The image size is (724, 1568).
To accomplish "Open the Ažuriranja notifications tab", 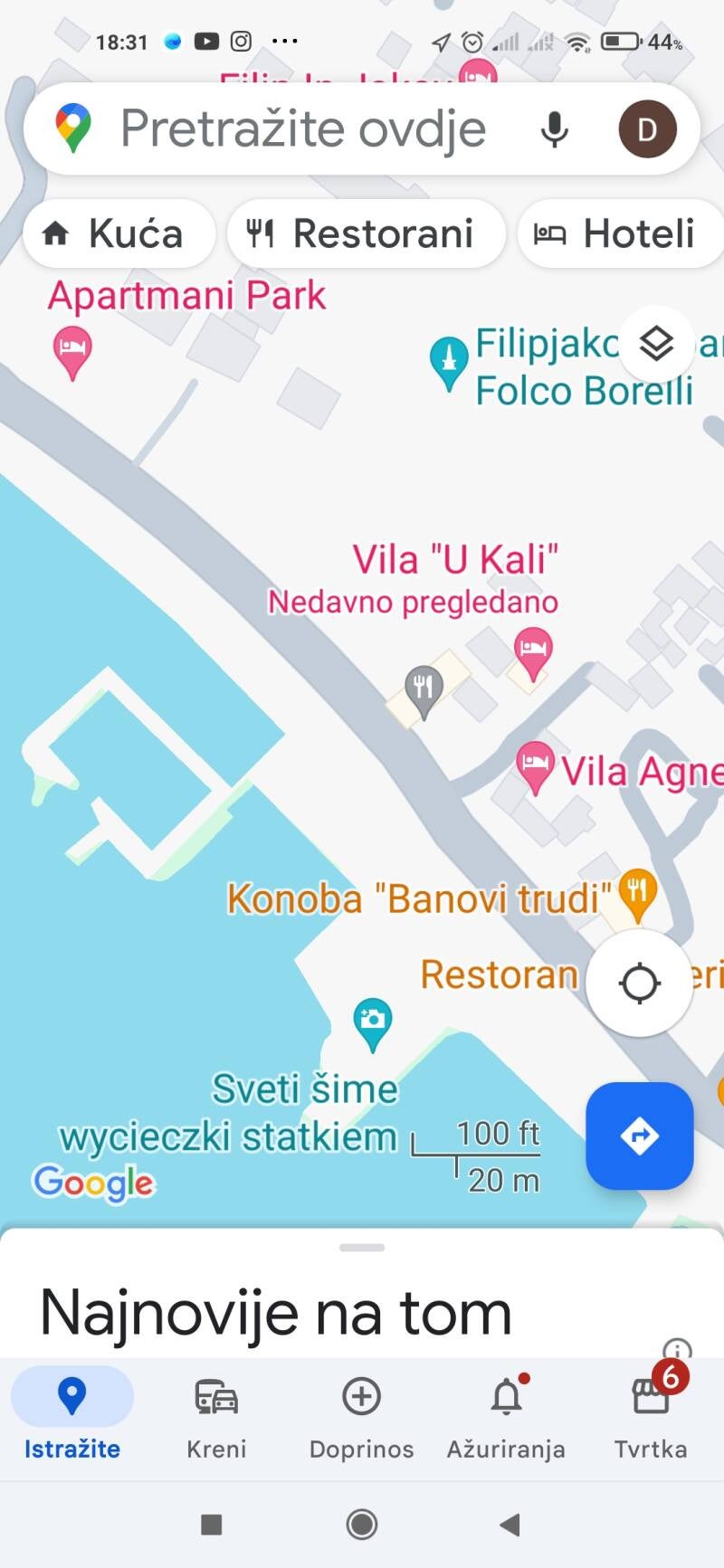I will [x=506, y=1415].
